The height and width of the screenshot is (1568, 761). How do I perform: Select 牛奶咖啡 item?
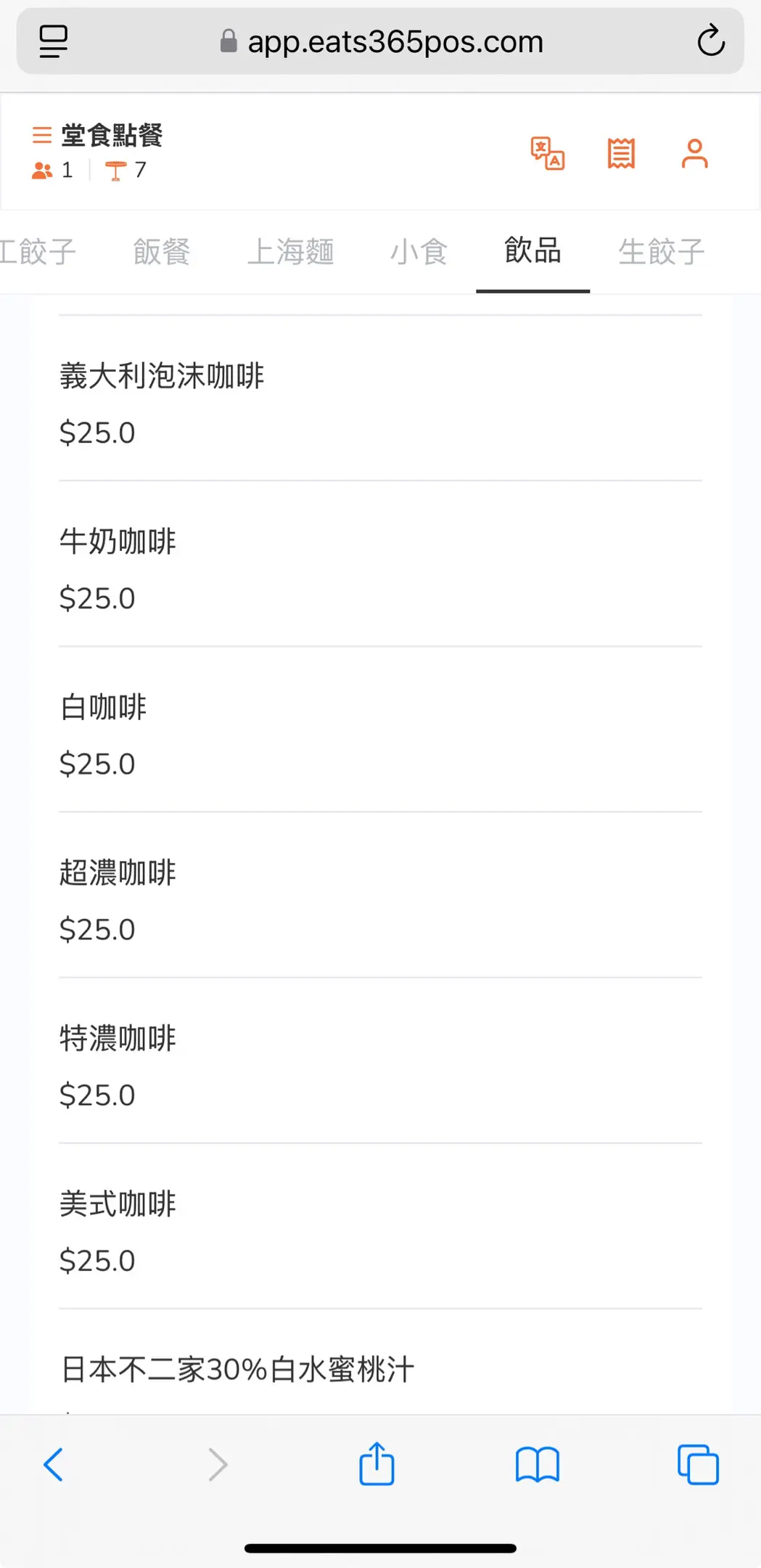(380, 563)
